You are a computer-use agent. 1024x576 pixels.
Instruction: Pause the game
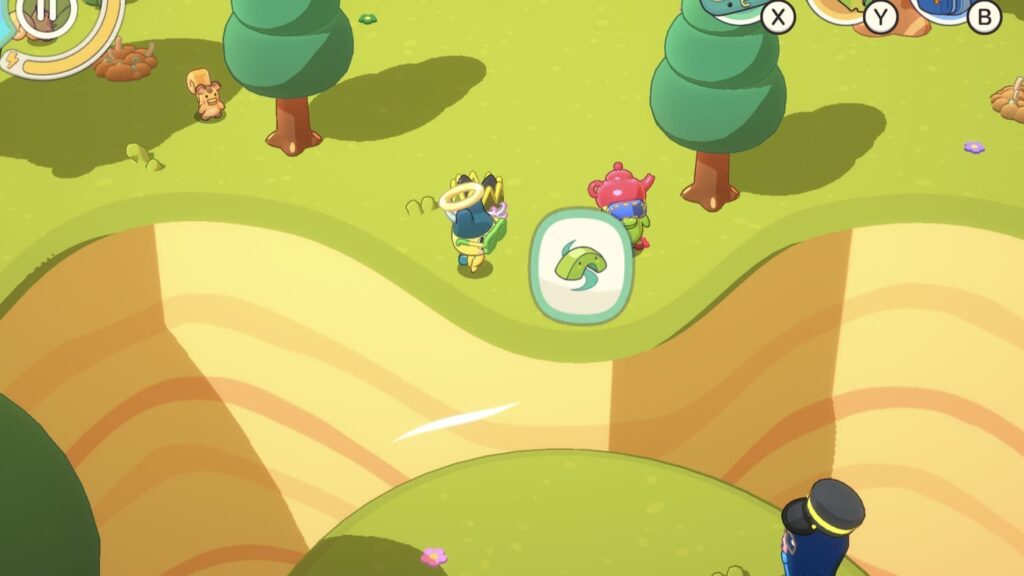pos(45,12)
